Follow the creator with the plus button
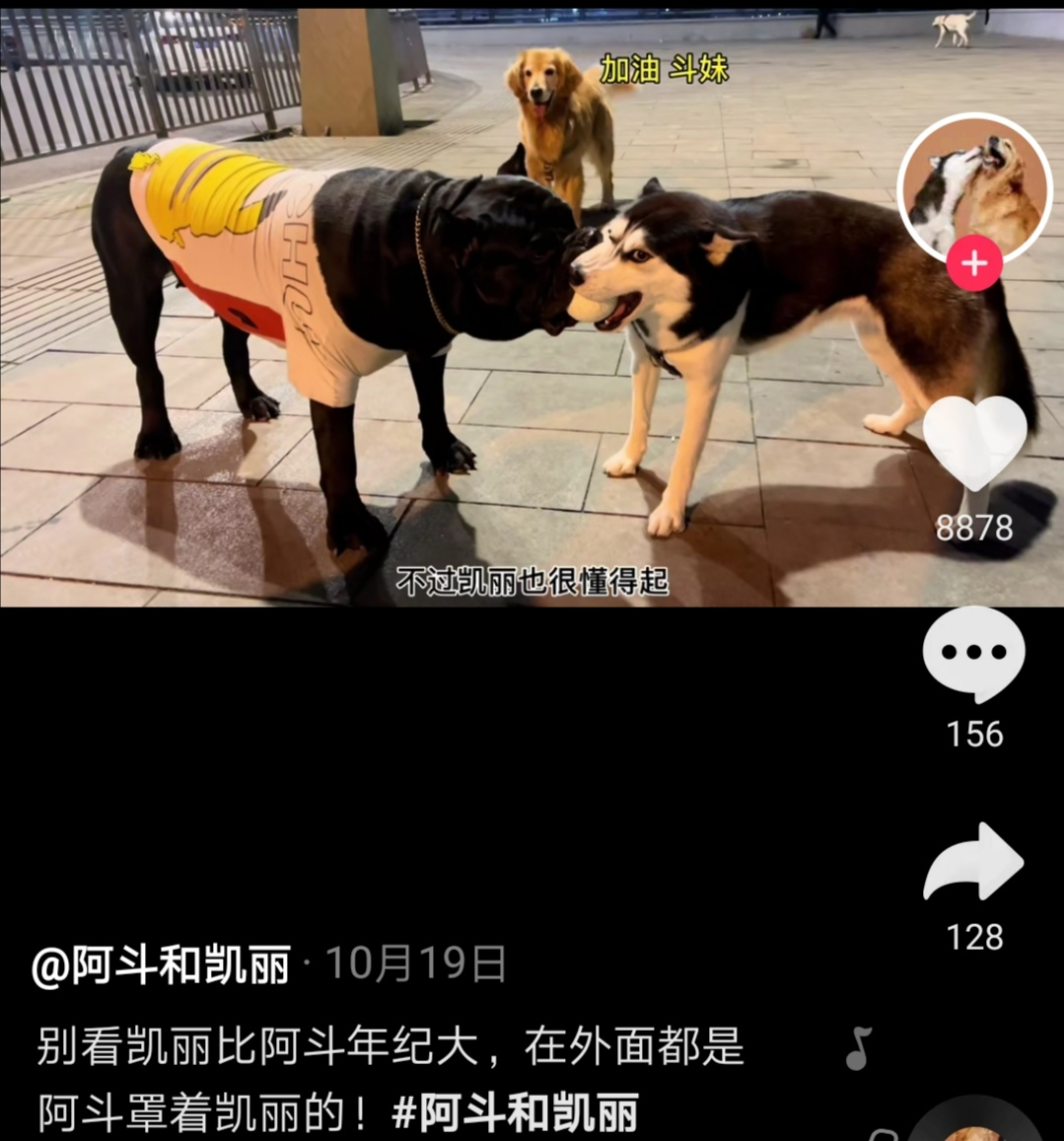 pos(974,263)
